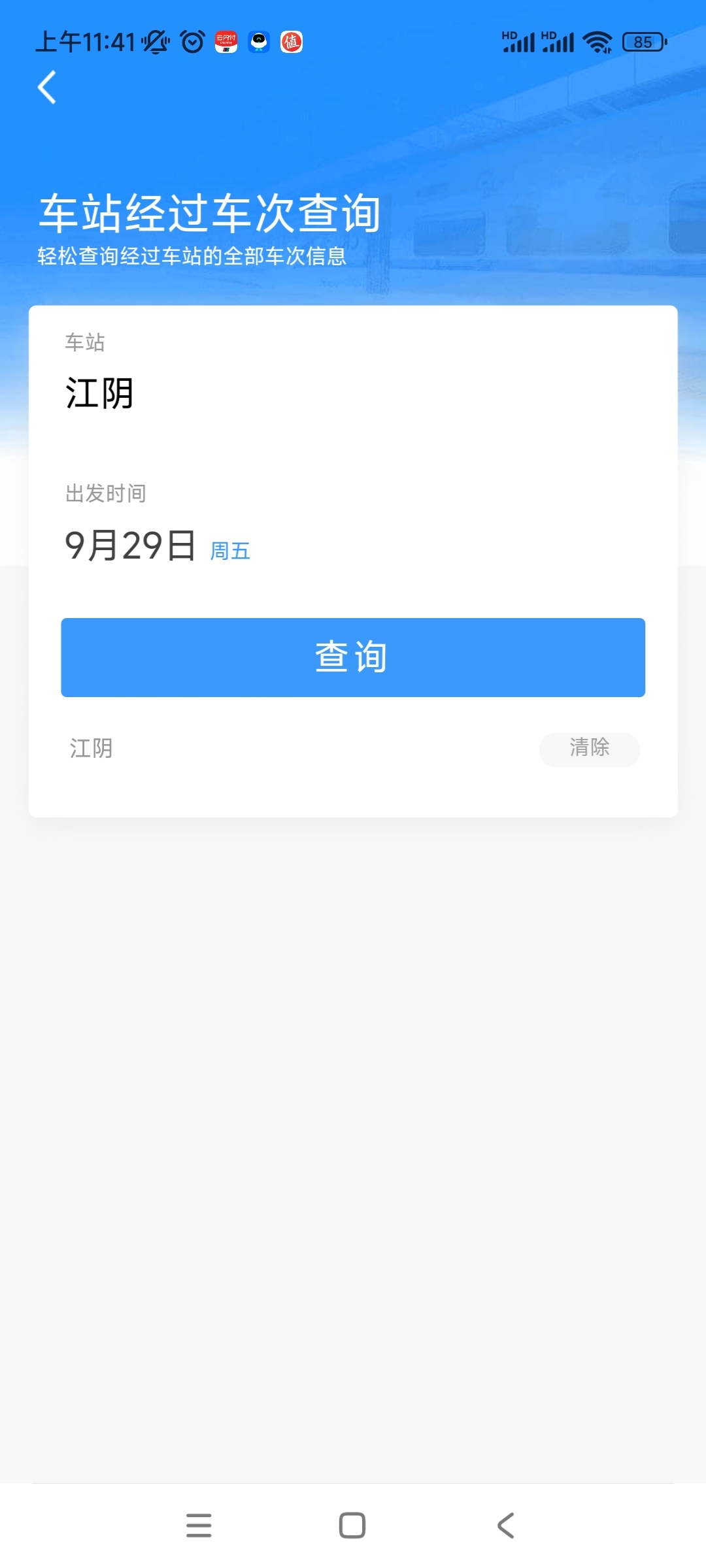
Task: Tap the blue 查询 button
Action: [353, 657]
